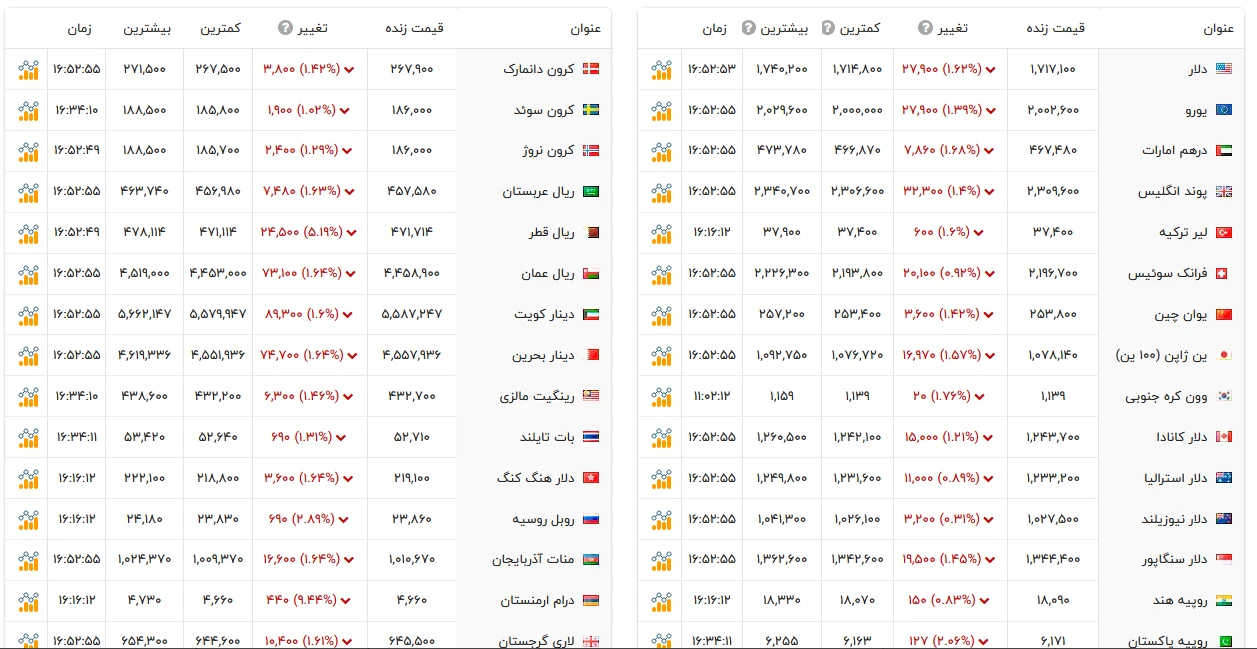The width and height of the screenshot is (1257, 649).
Task: Open chart icon for دینار بحرین
Action: 28,355
